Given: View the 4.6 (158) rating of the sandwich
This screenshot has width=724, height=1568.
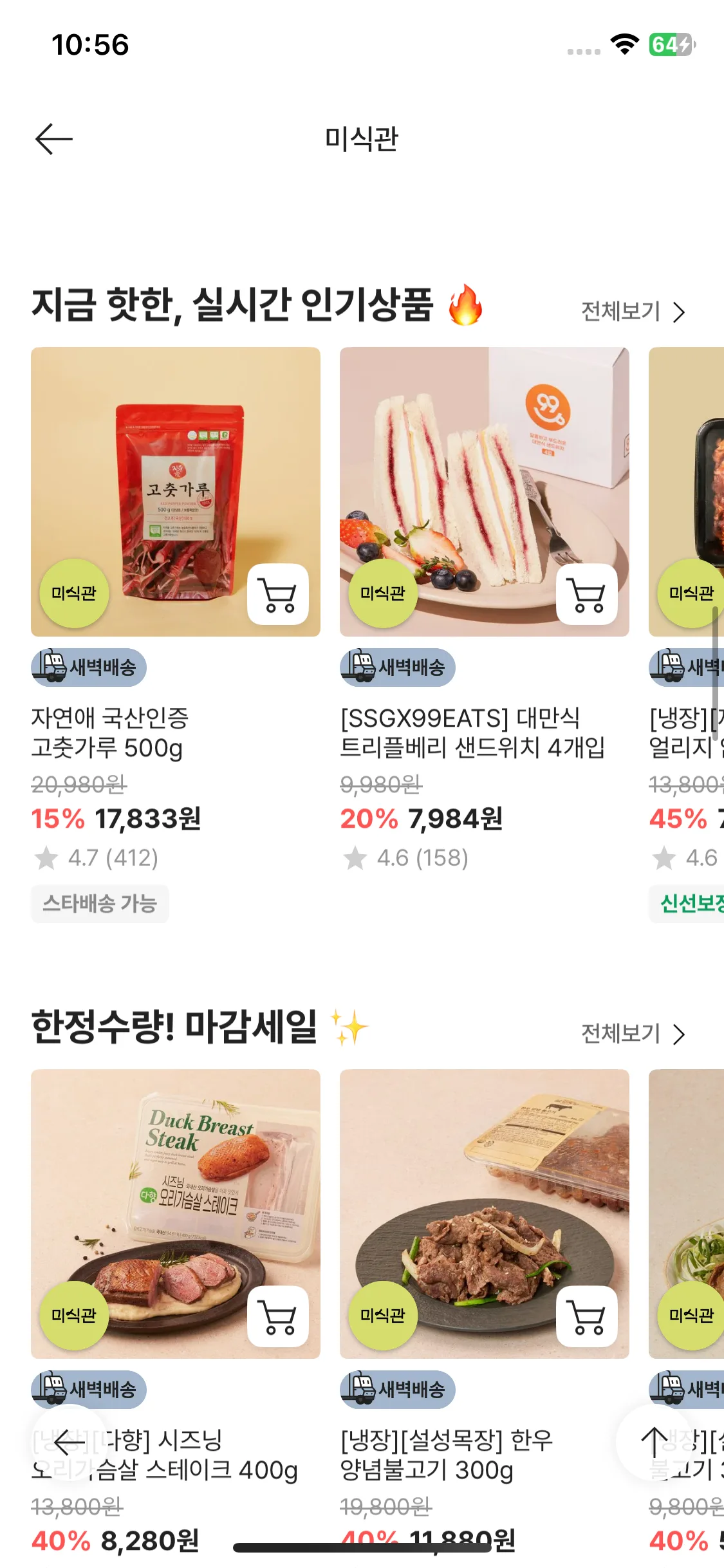Looking at the screenshot, I should pyautogui.click(x=405, y=857).
